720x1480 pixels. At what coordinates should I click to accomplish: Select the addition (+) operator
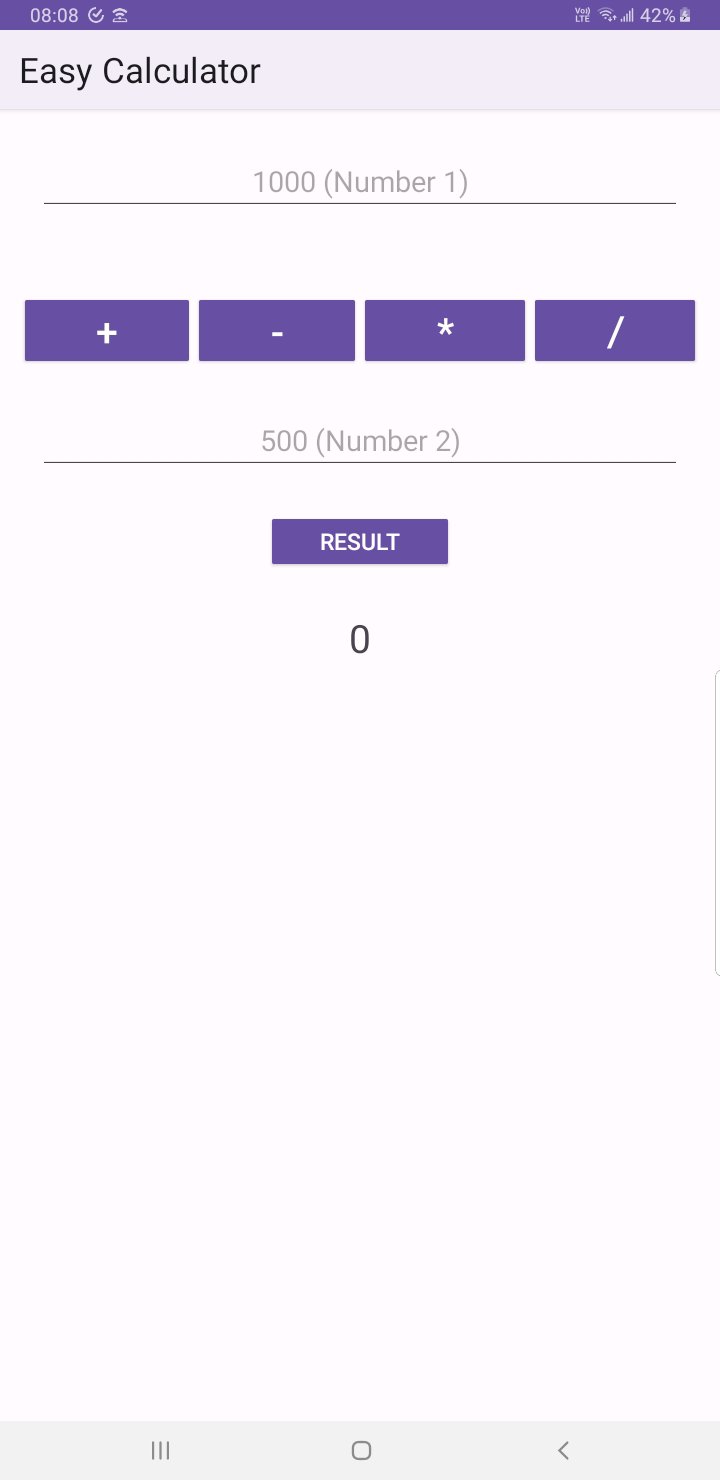106,330
